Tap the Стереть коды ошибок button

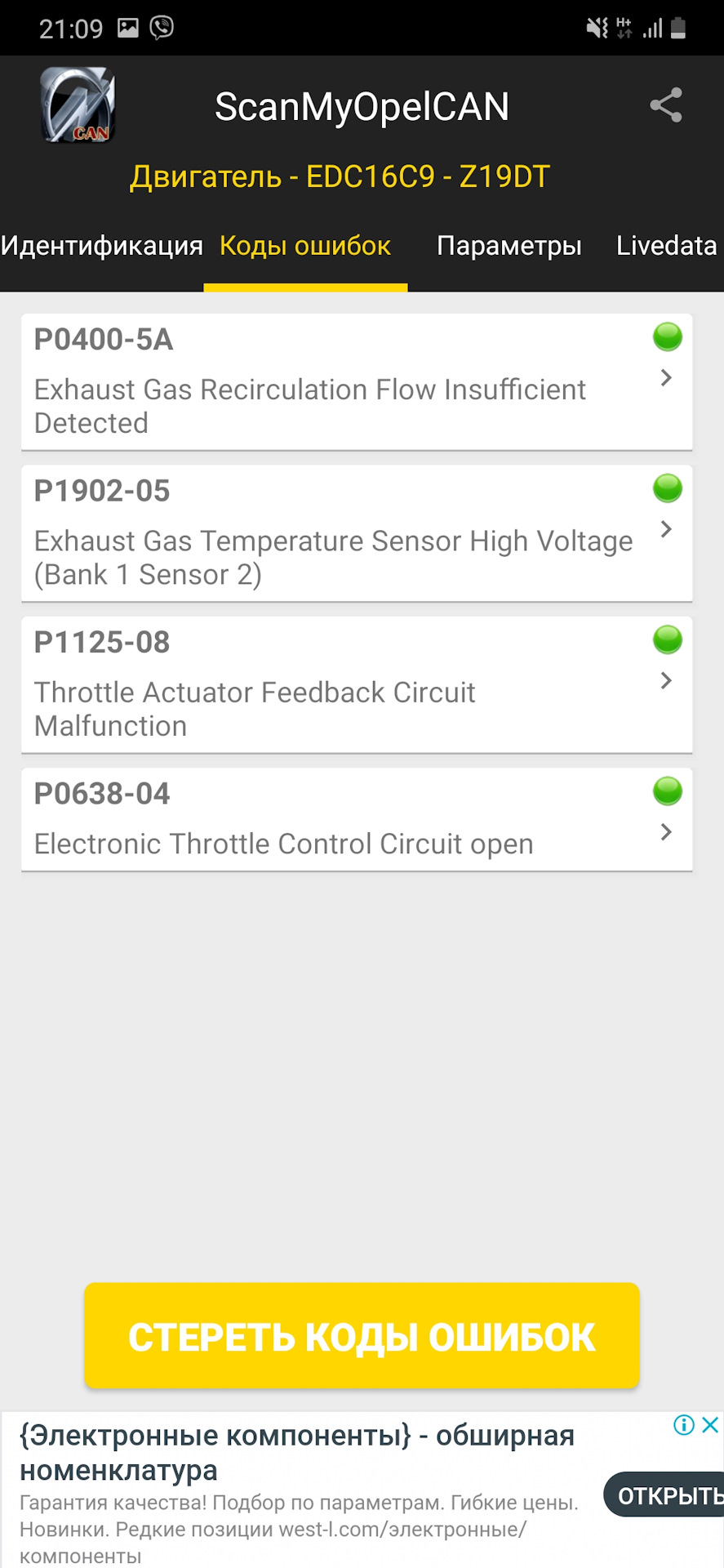[362, 1336]
